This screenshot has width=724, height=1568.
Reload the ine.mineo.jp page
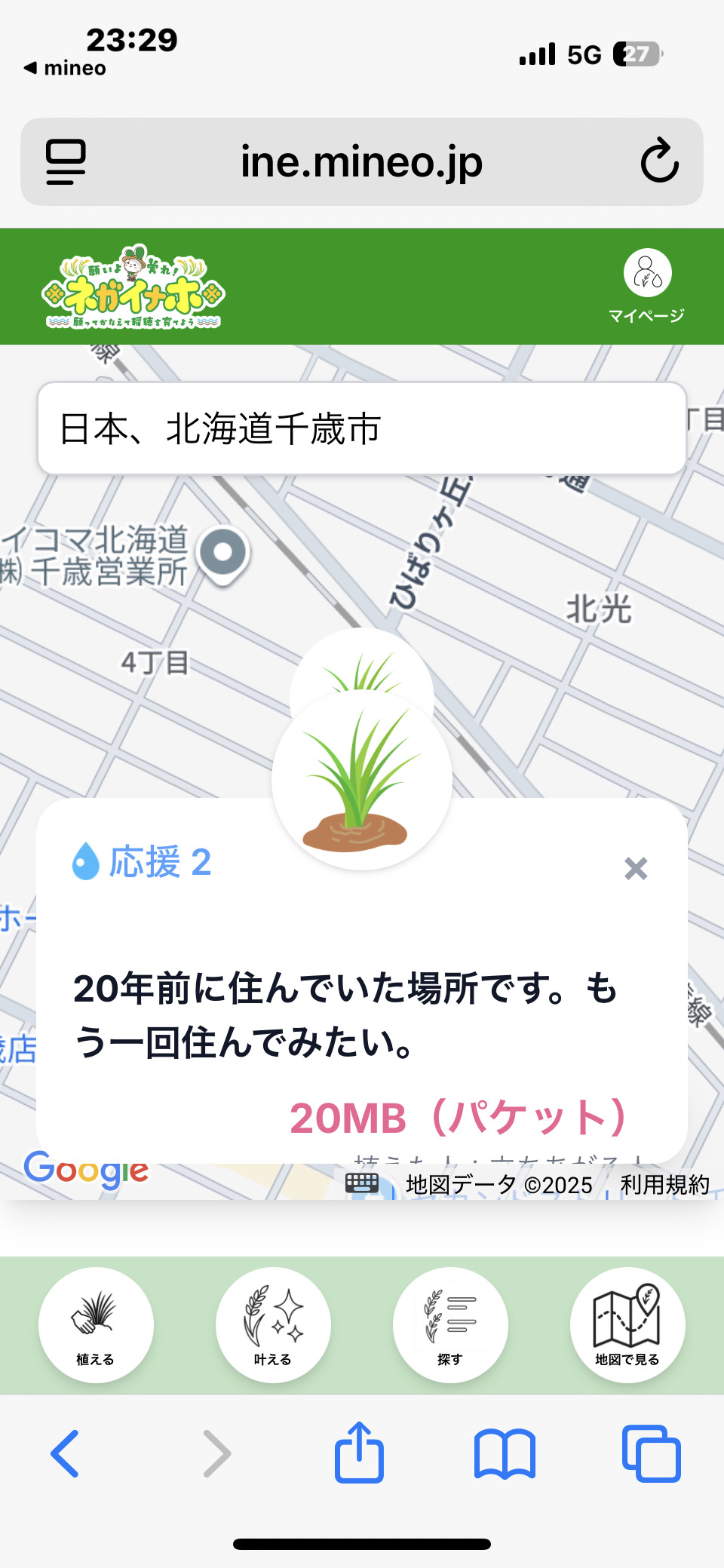tap(659, 161)
